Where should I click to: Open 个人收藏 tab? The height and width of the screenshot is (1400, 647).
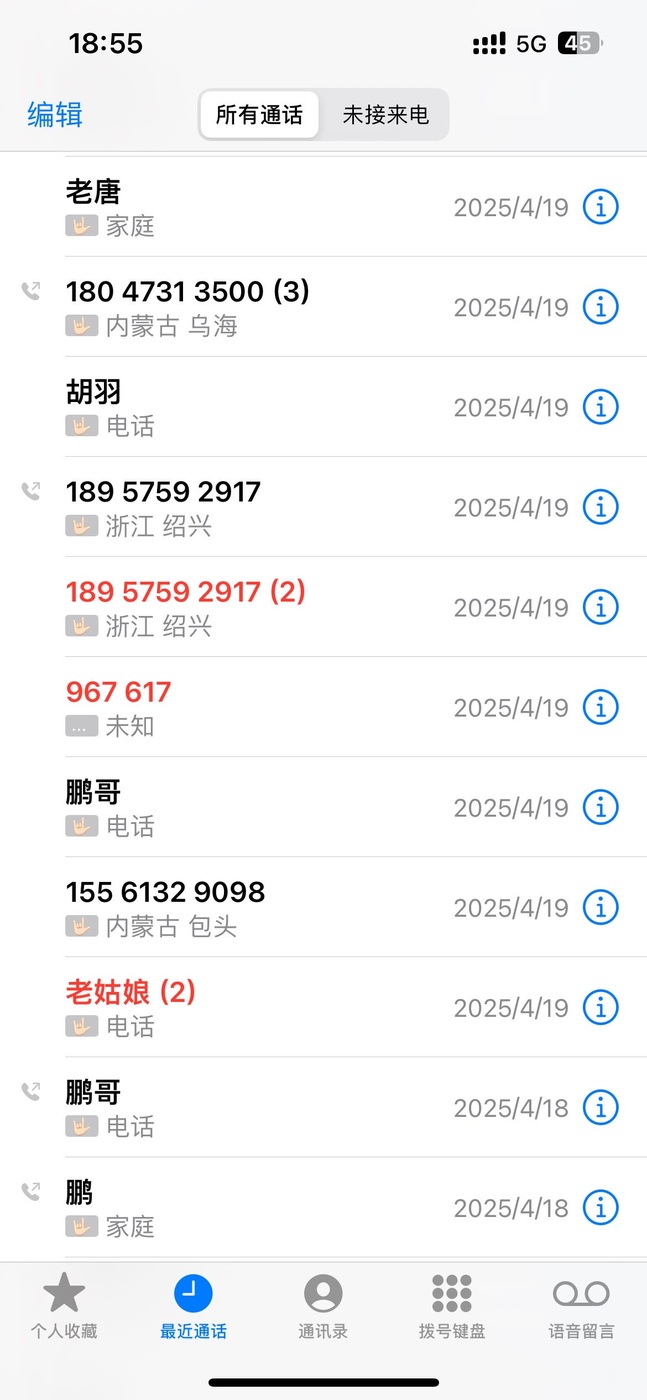[64, 1307]
